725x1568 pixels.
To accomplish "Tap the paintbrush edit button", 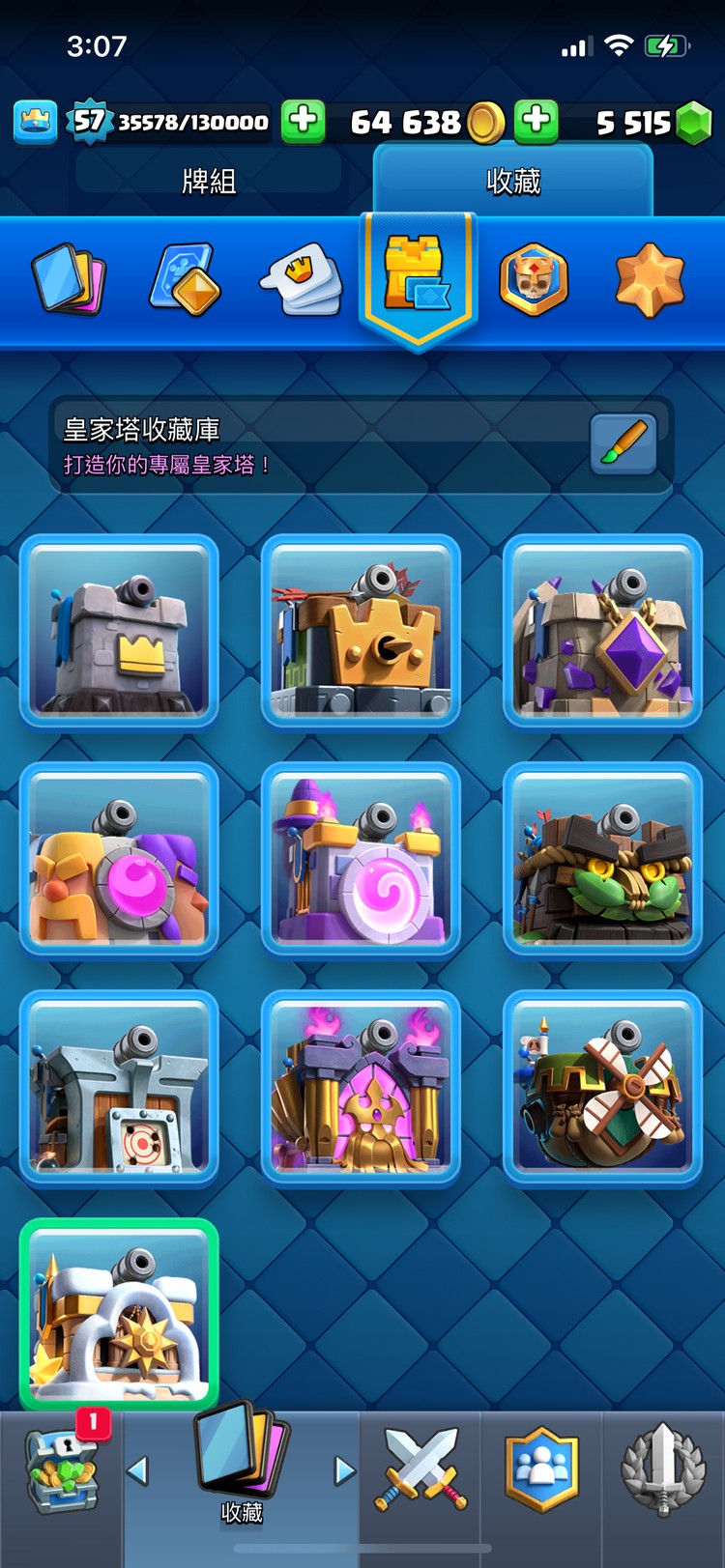I will click(623, 443).
